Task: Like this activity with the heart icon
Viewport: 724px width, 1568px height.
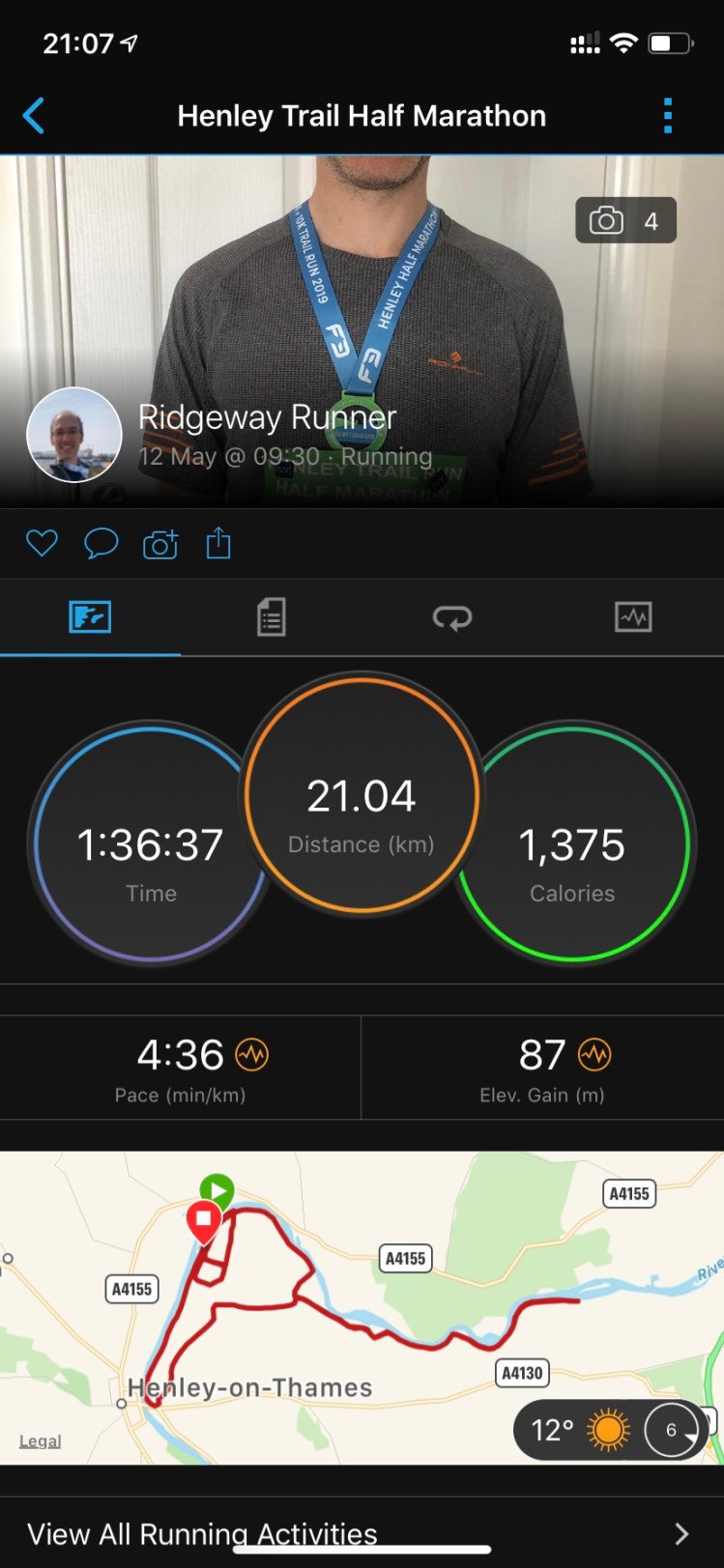Action: (42, 543)
